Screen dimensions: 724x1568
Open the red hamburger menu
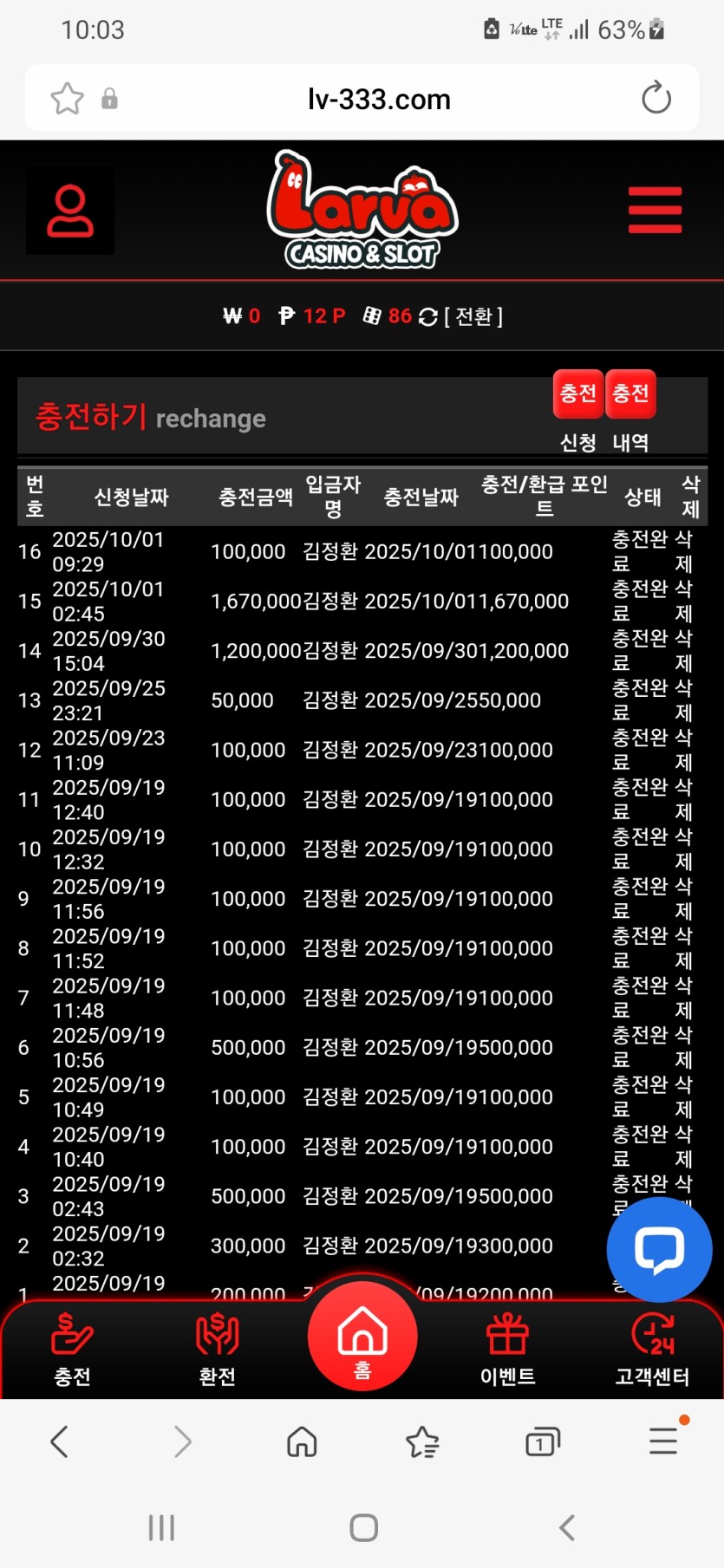tap(655, 210)
